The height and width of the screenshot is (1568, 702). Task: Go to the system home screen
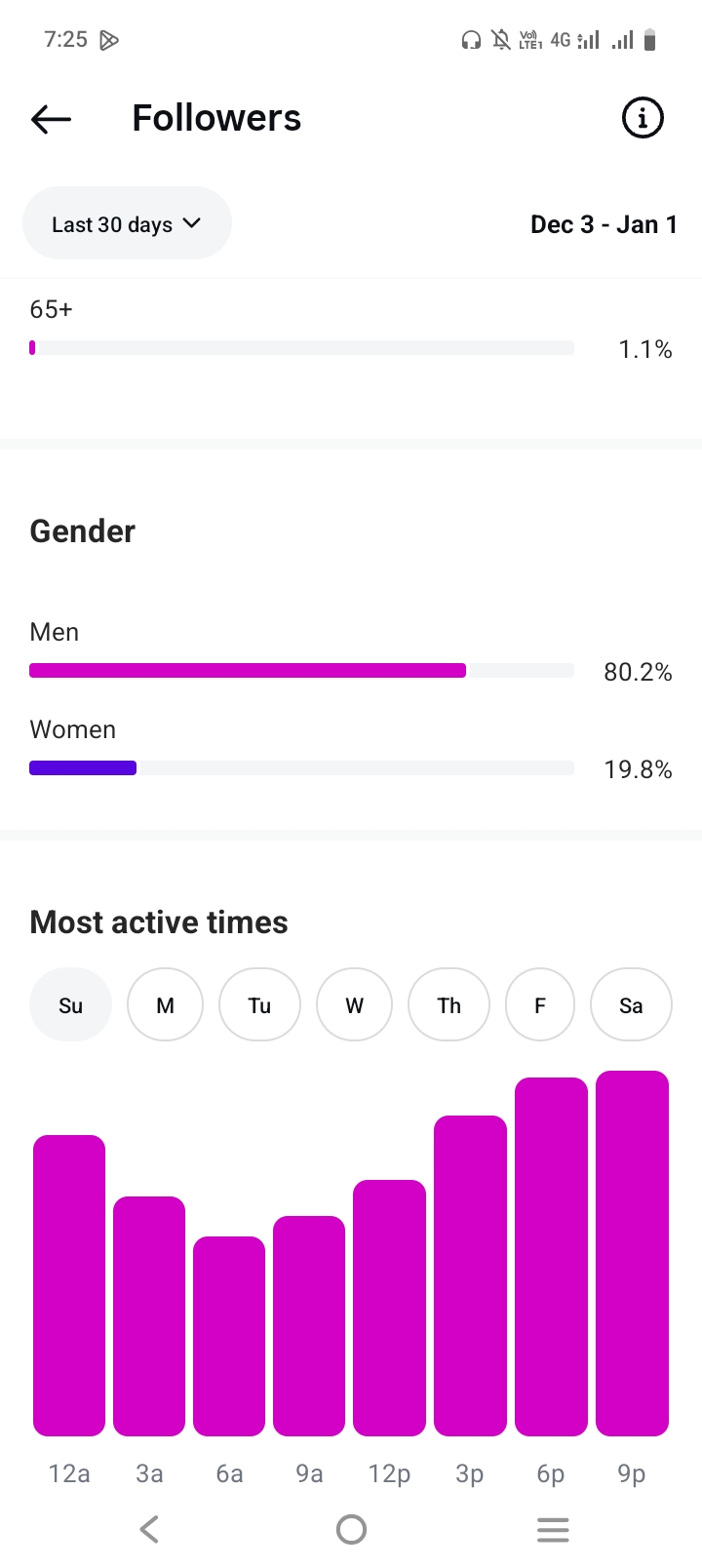coord(351,1529)
